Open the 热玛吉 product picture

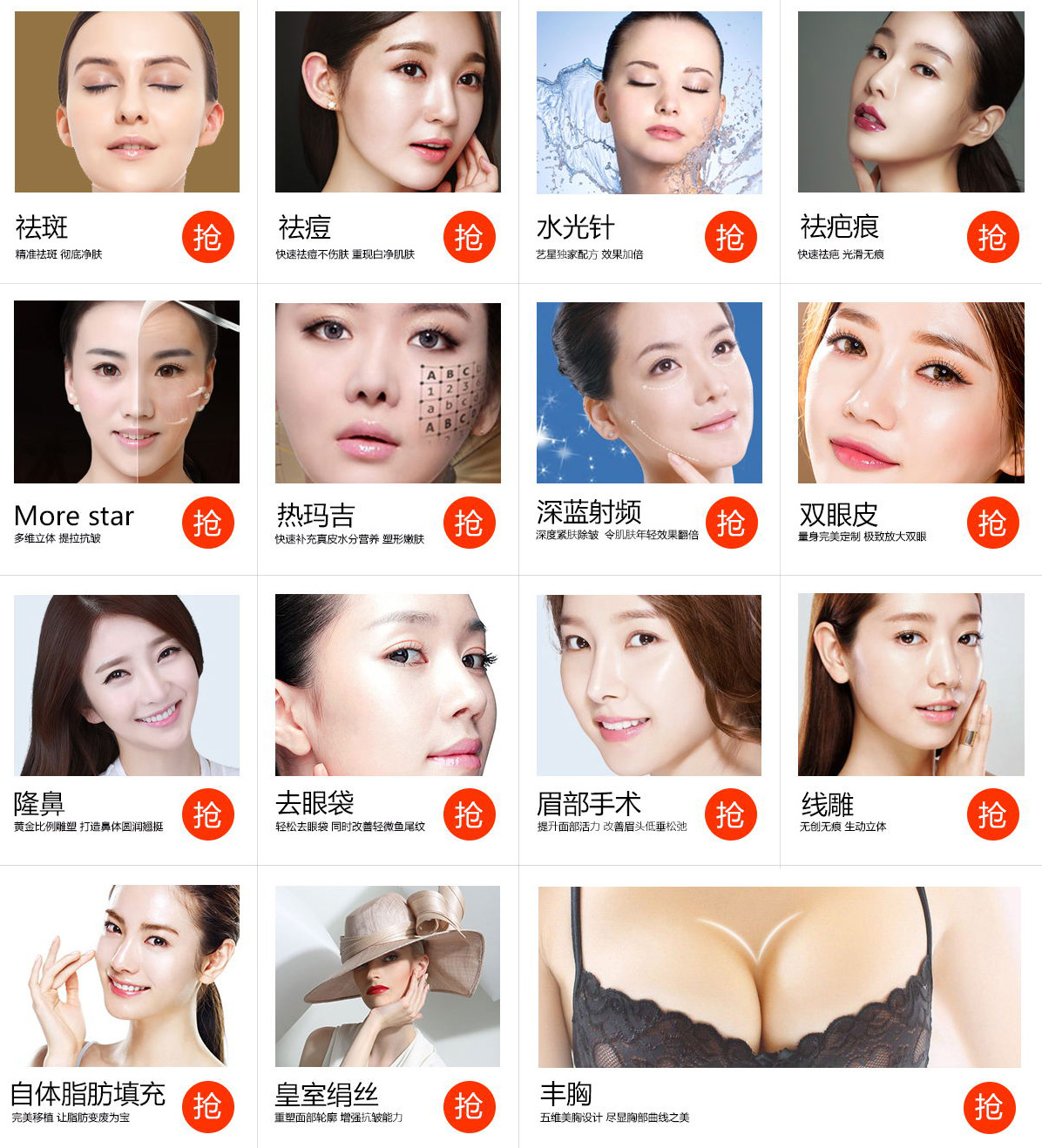point(388,393)
